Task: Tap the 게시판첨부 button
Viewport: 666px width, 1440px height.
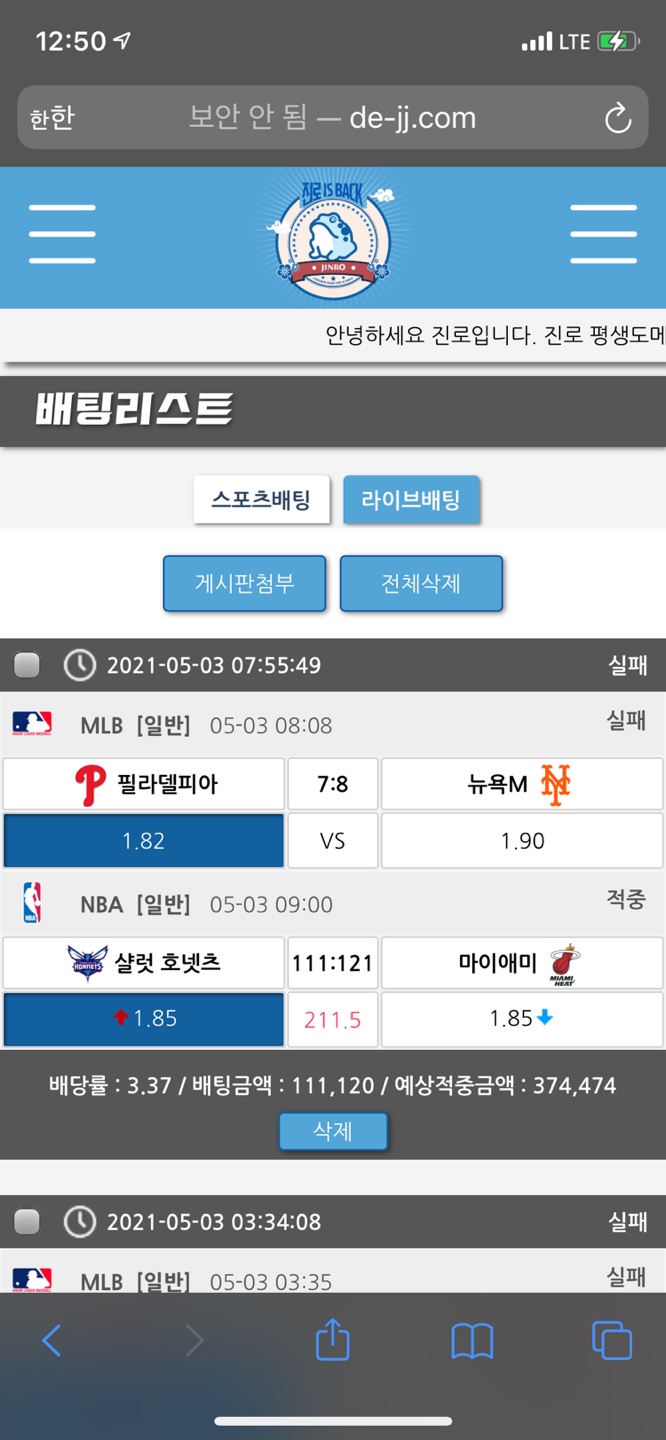Action: (x=244, y=583)
